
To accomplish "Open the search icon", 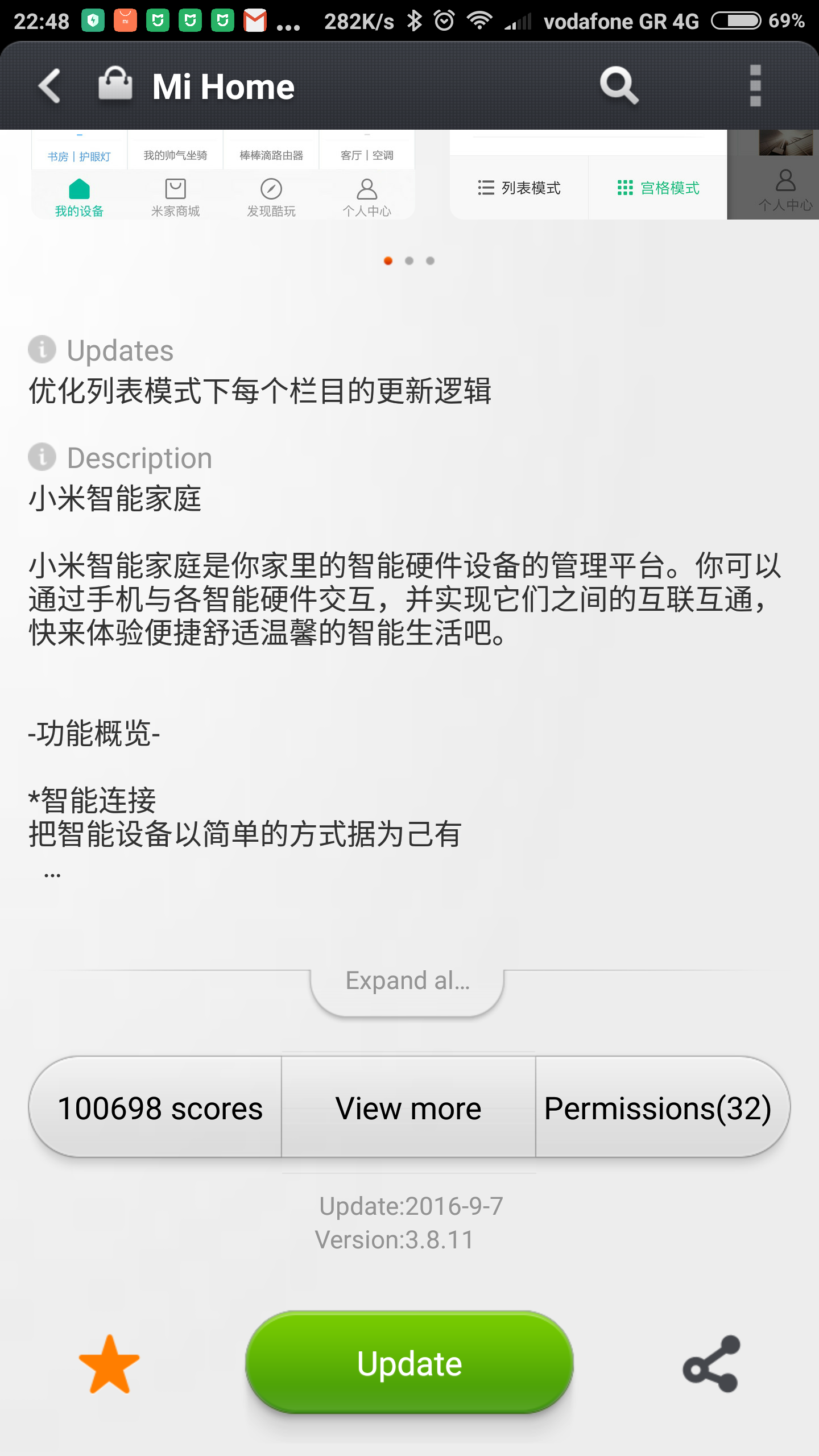I will (x=619, y=86).
